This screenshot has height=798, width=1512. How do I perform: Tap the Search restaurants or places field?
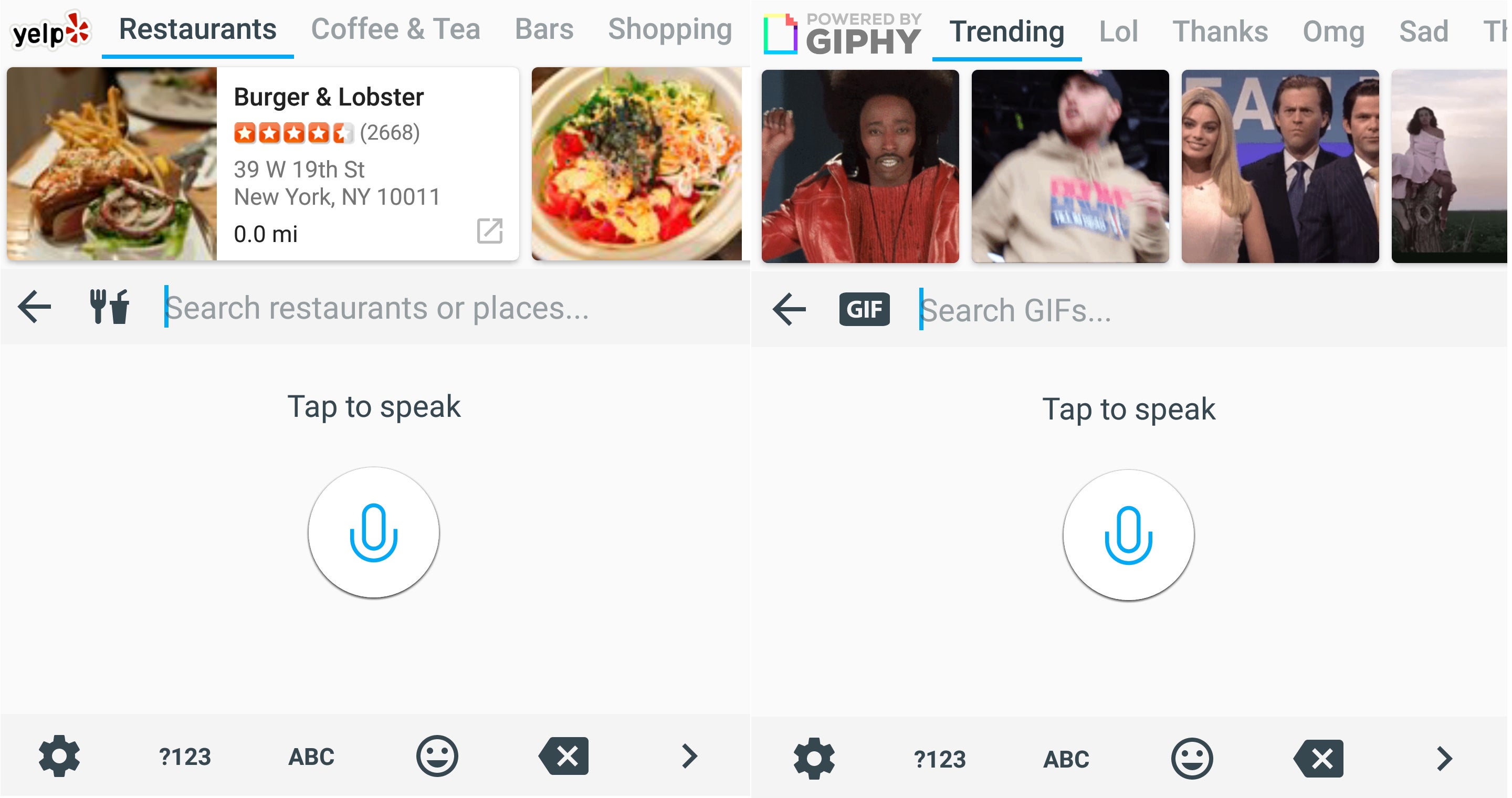click(x=411, y=308)
